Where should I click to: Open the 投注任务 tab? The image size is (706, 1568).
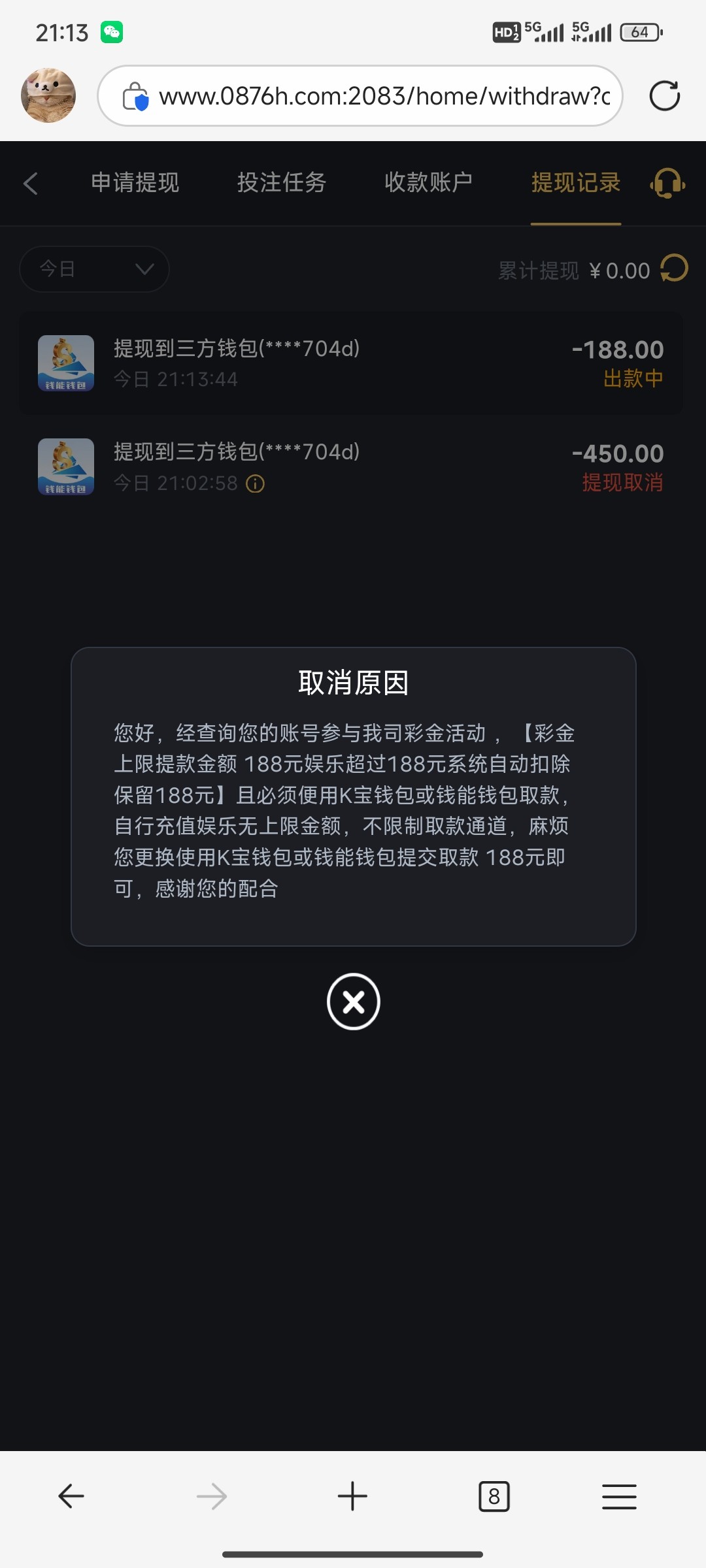tap(282, 183)
